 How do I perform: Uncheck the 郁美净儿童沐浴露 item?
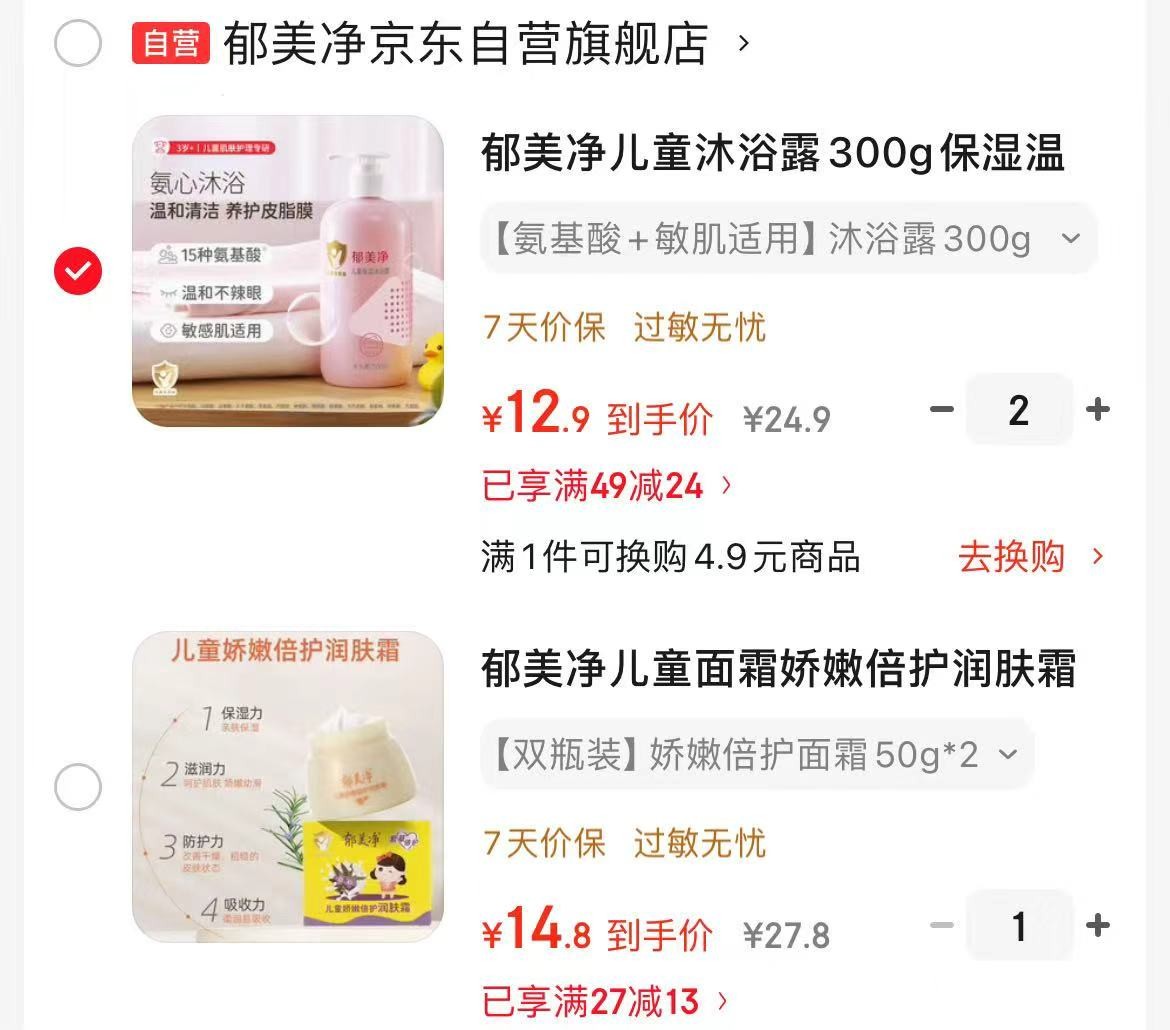(x=78, y=271)
